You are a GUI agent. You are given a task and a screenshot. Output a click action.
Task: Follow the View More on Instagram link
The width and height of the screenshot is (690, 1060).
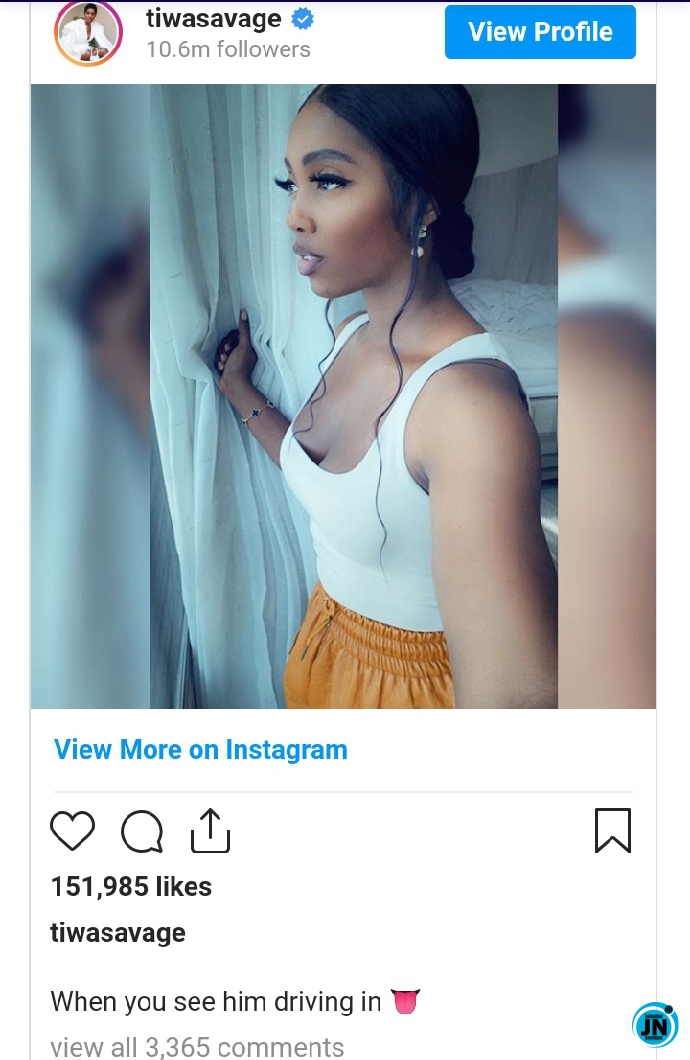click(x=201, y=750)
